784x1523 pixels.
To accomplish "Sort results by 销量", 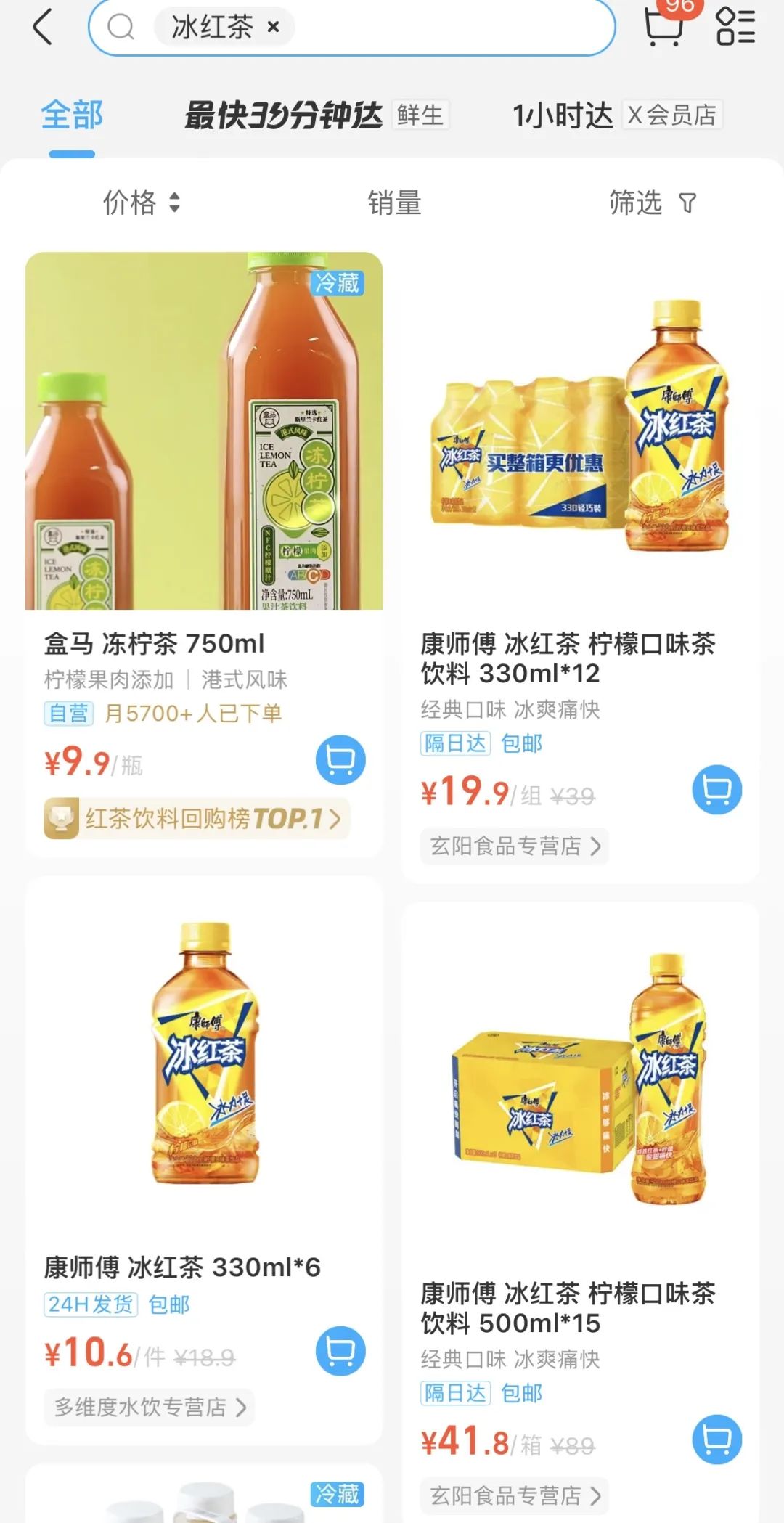I will pyautogui.click(x=394, y=203).
